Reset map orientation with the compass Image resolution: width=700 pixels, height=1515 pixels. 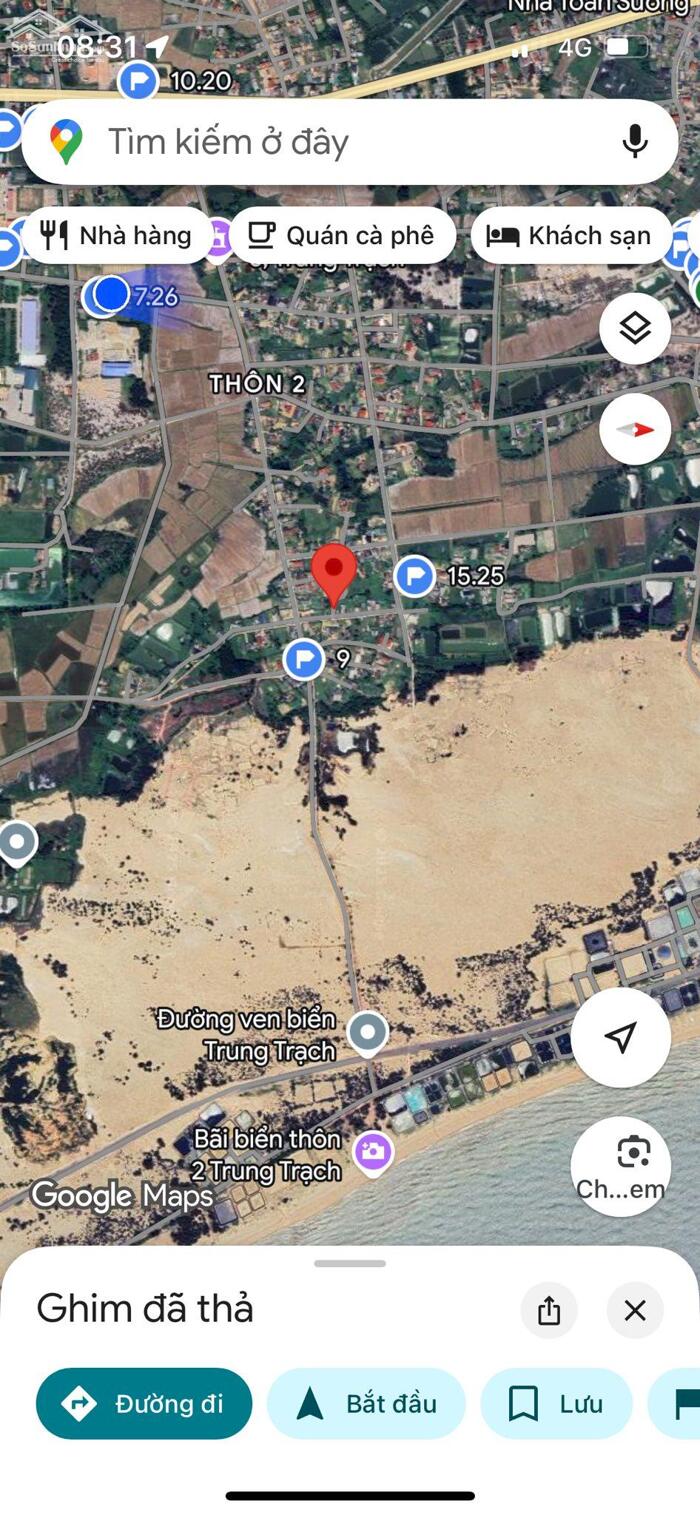coord(635,429)
